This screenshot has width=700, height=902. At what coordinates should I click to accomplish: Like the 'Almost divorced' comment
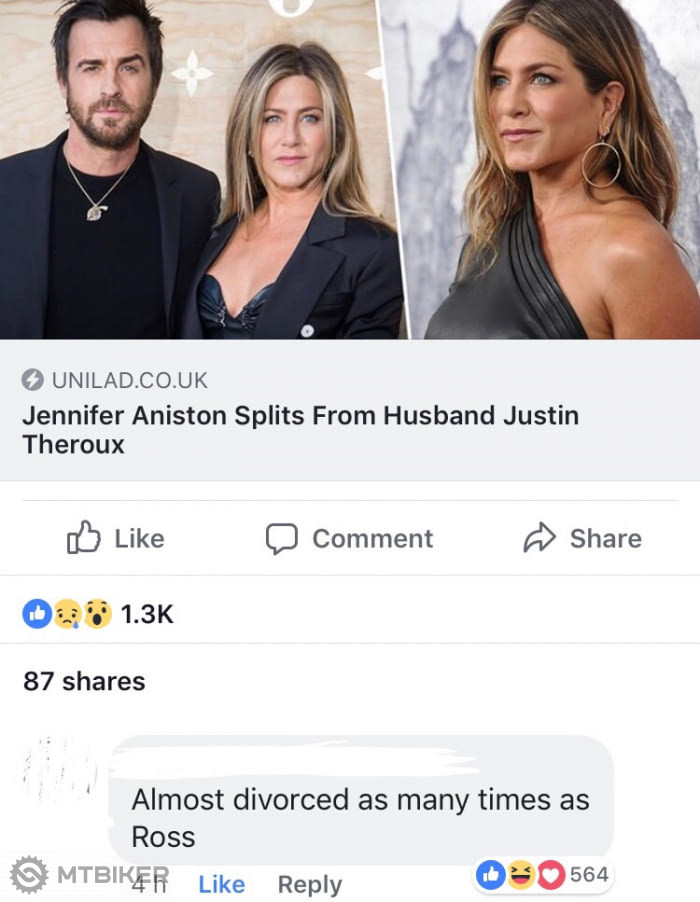[x=221, y=884]
